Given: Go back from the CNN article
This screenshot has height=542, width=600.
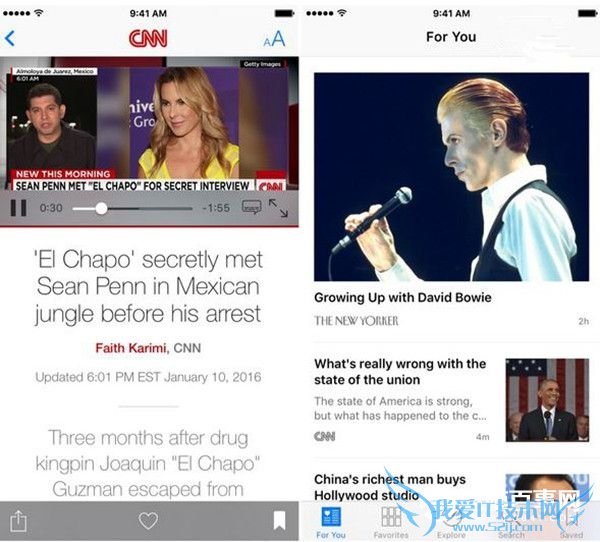Looking at the screenshot, I should pos(11,38).
